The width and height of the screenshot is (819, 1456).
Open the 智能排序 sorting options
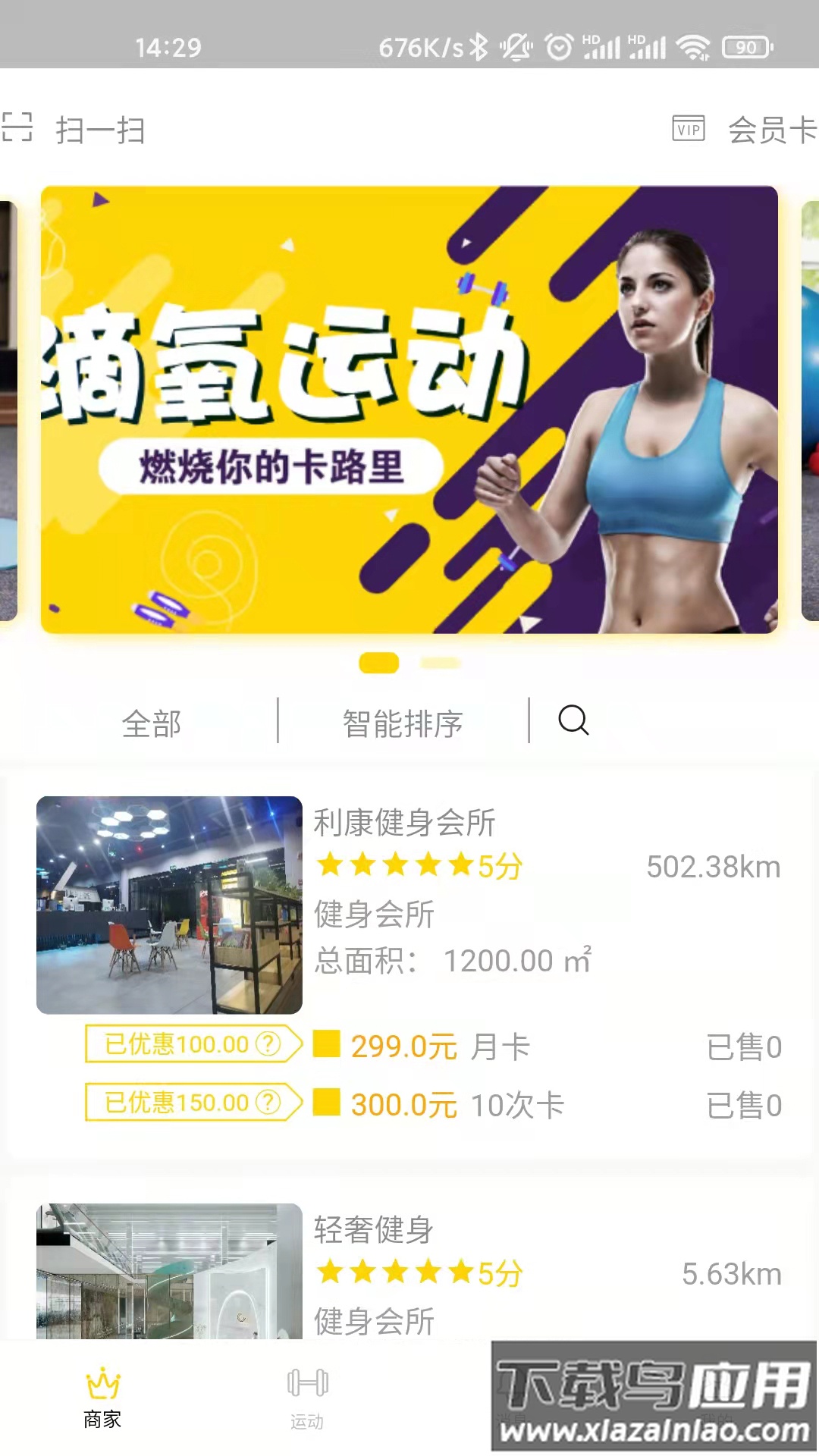pos(402,723)
